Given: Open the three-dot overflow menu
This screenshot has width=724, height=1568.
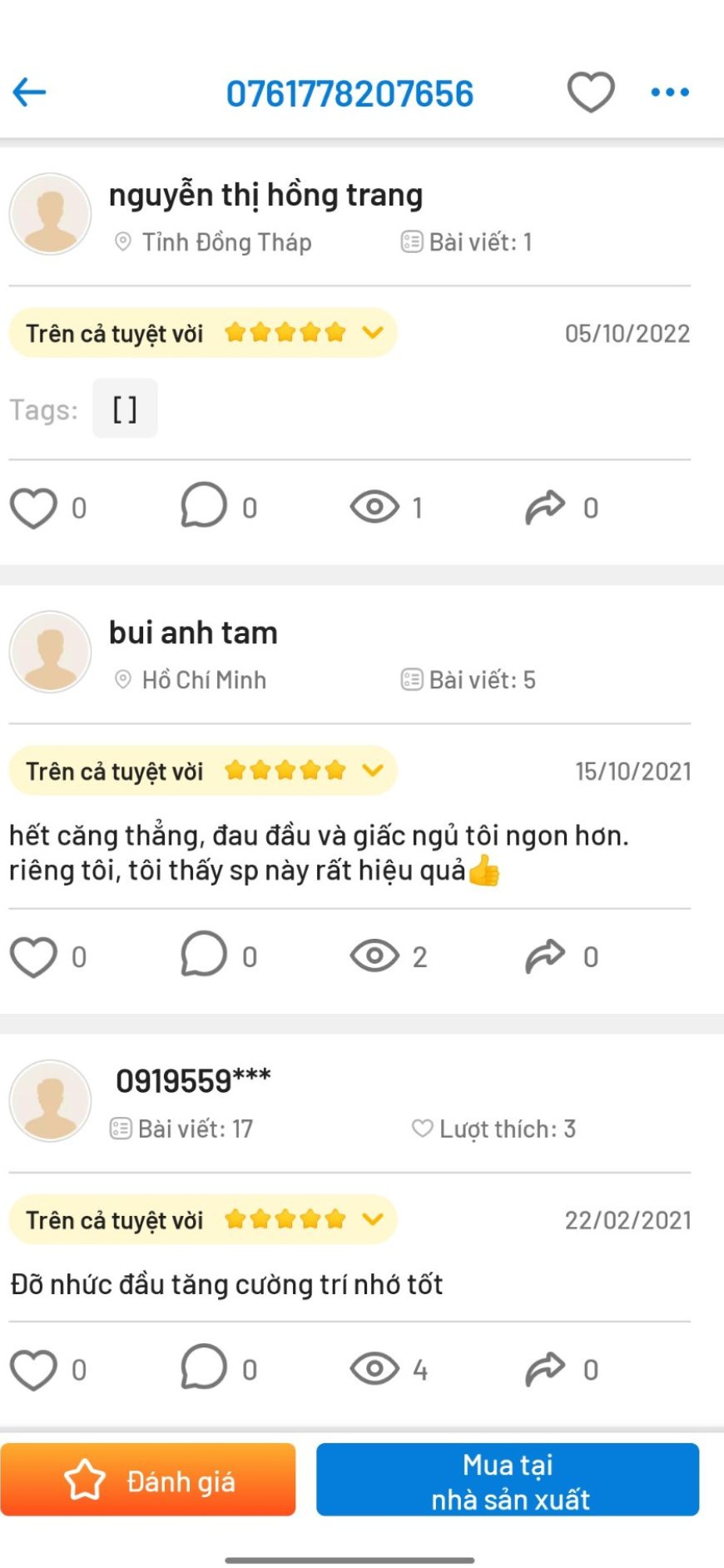Looking at the screenshot, I should [x=670, y=92].
